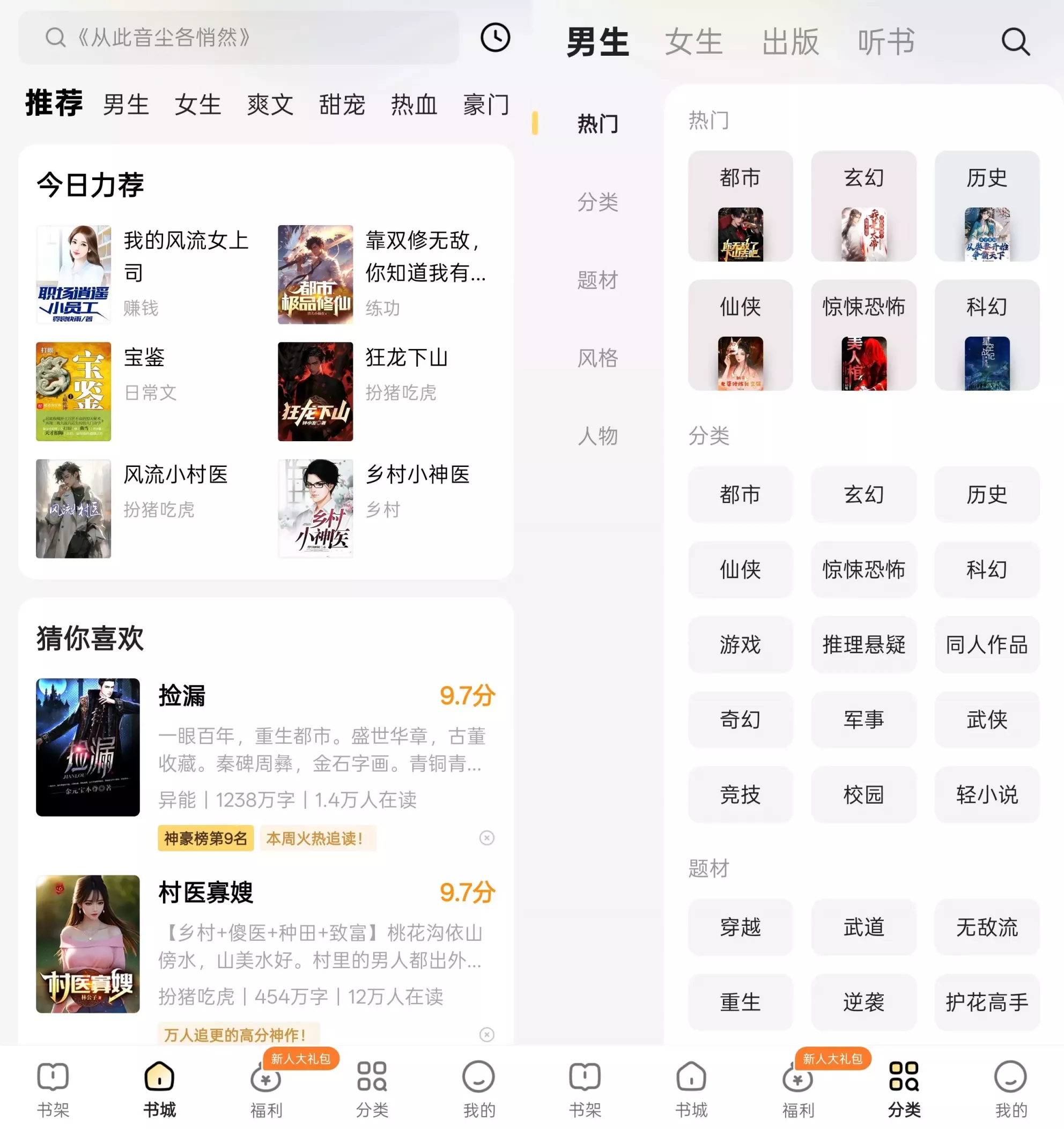Select the 军事 category chip
The width and height of the screenshot is (1064, 1129).
pyautogui.click(x=863, y=719)
